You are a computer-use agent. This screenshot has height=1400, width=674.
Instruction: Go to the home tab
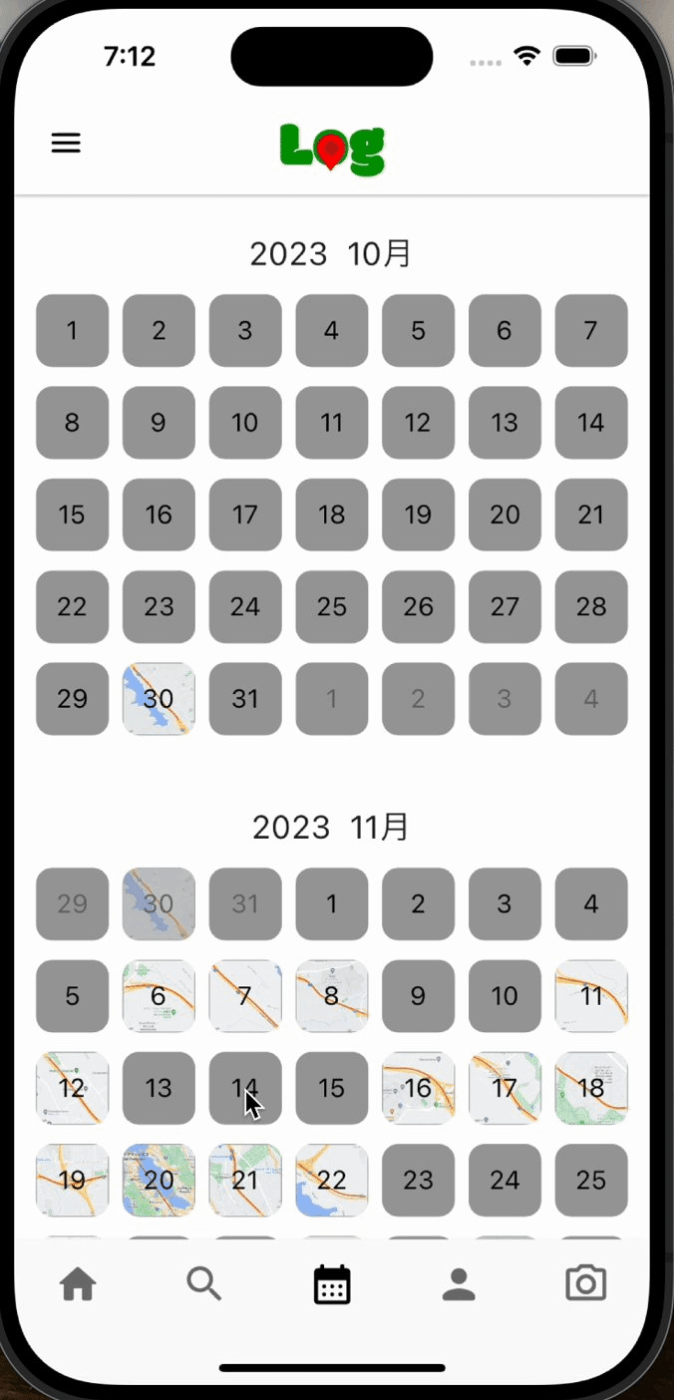tap(78, 1284)
